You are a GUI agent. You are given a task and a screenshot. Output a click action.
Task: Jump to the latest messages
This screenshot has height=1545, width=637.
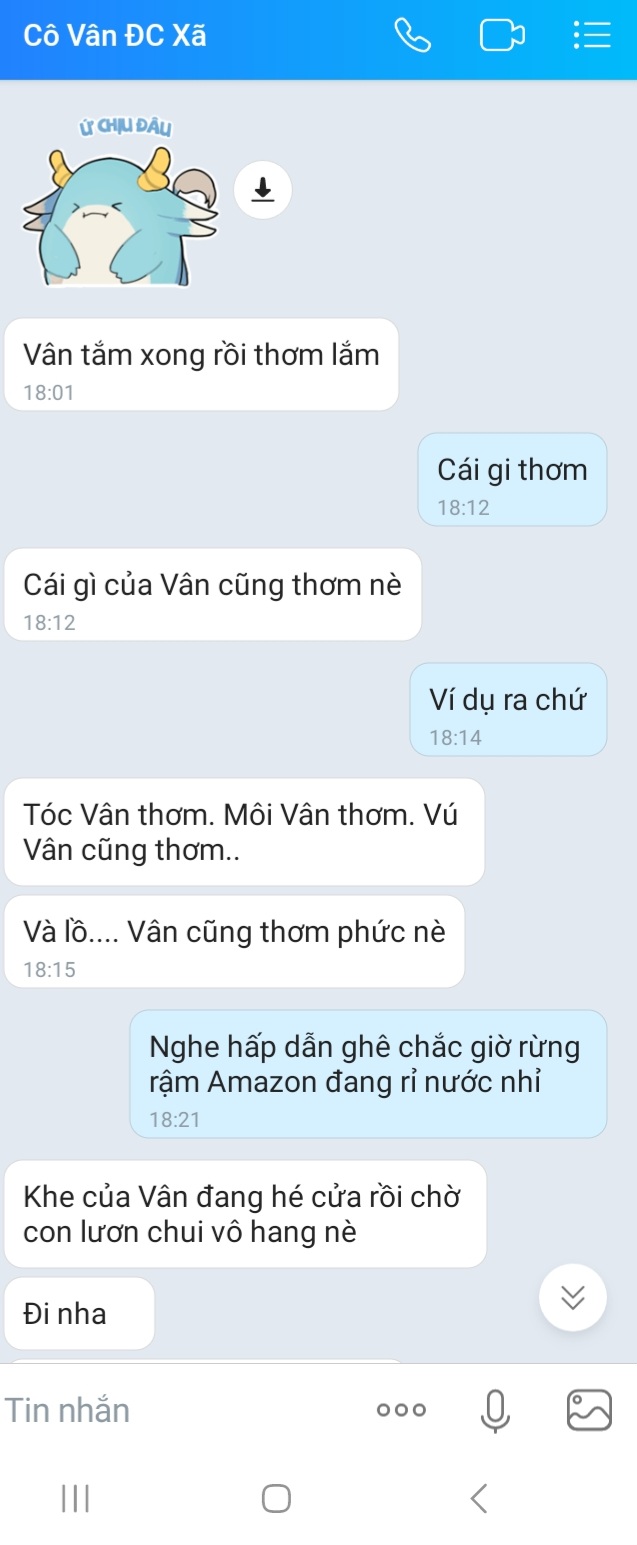coord(572,1297)
